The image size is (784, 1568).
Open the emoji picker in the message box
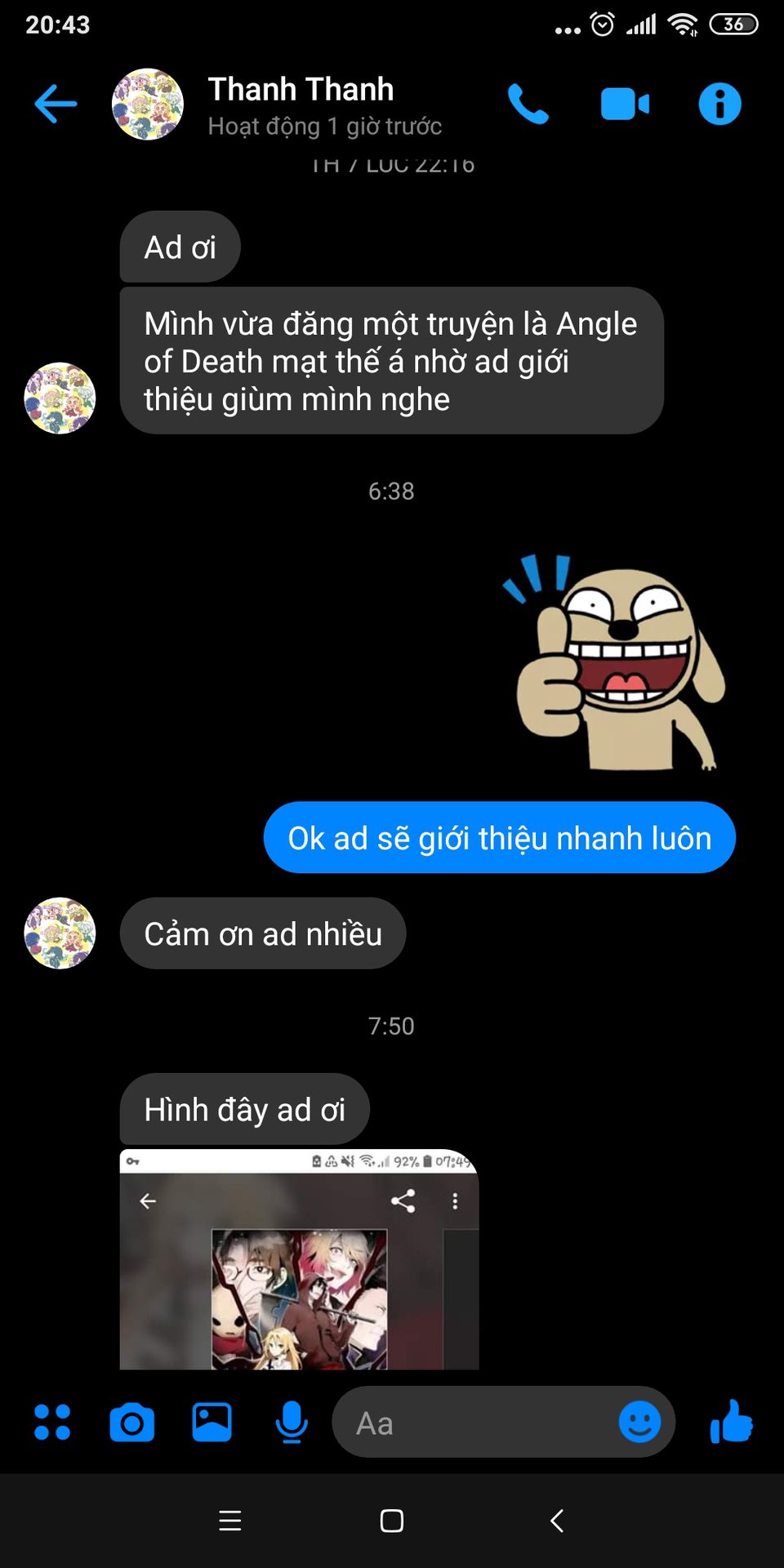[639, 1423]
